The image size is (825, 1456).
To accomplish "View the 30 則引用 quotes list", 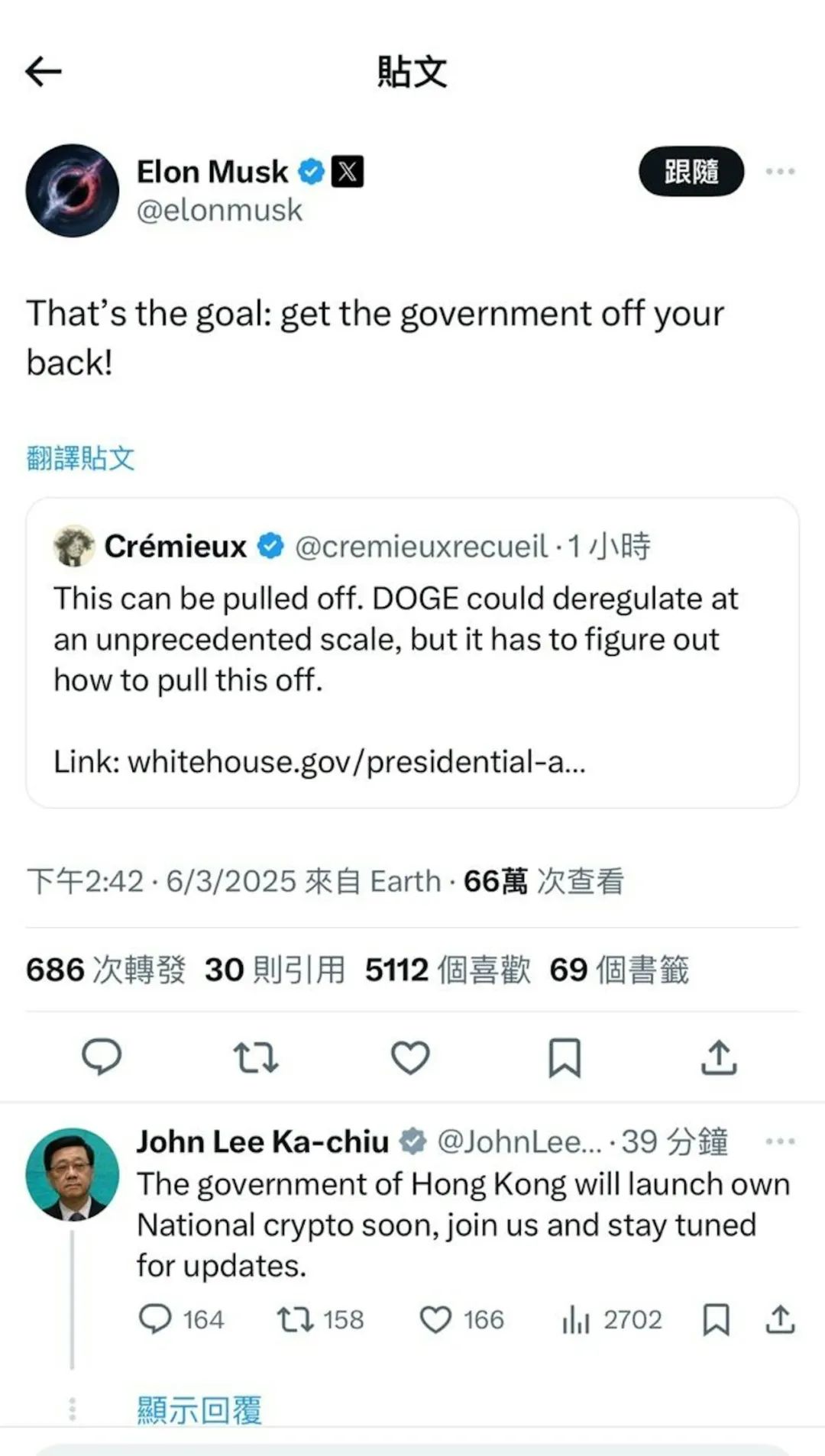I will pyautogui.click(x=275, y=970).
